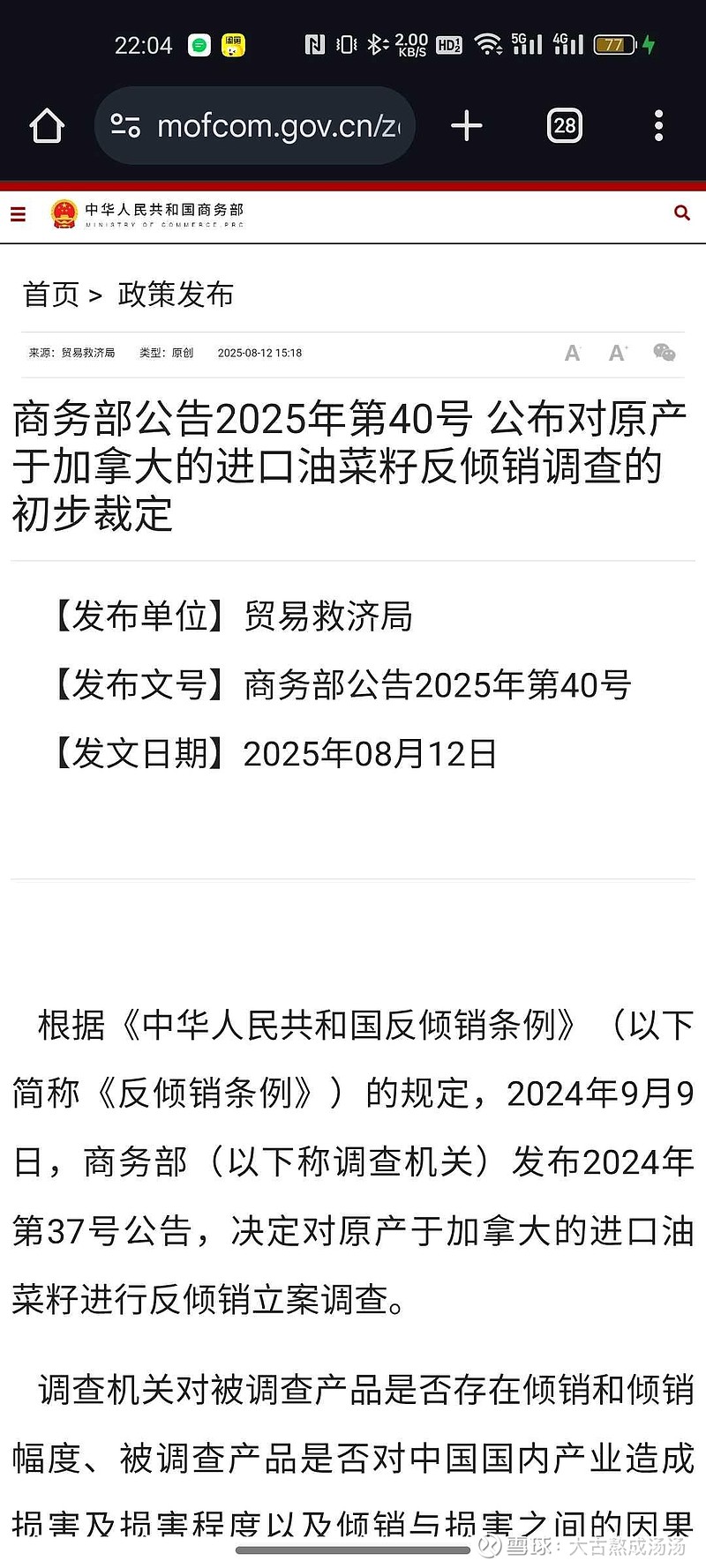Search the Ministry of Commerce site

pos(681,213)
